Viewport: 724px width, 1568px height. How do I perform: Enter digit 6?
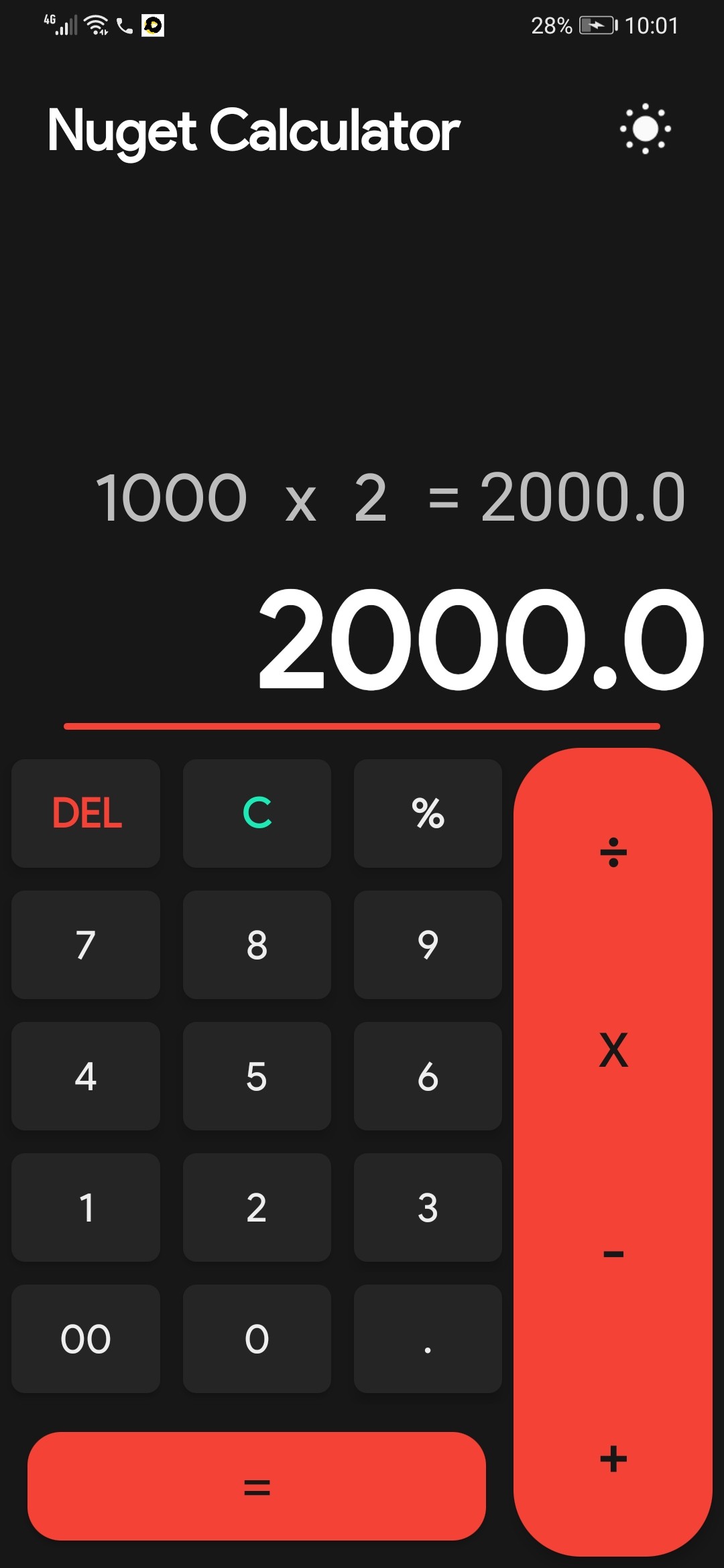tap(428, 1075)
